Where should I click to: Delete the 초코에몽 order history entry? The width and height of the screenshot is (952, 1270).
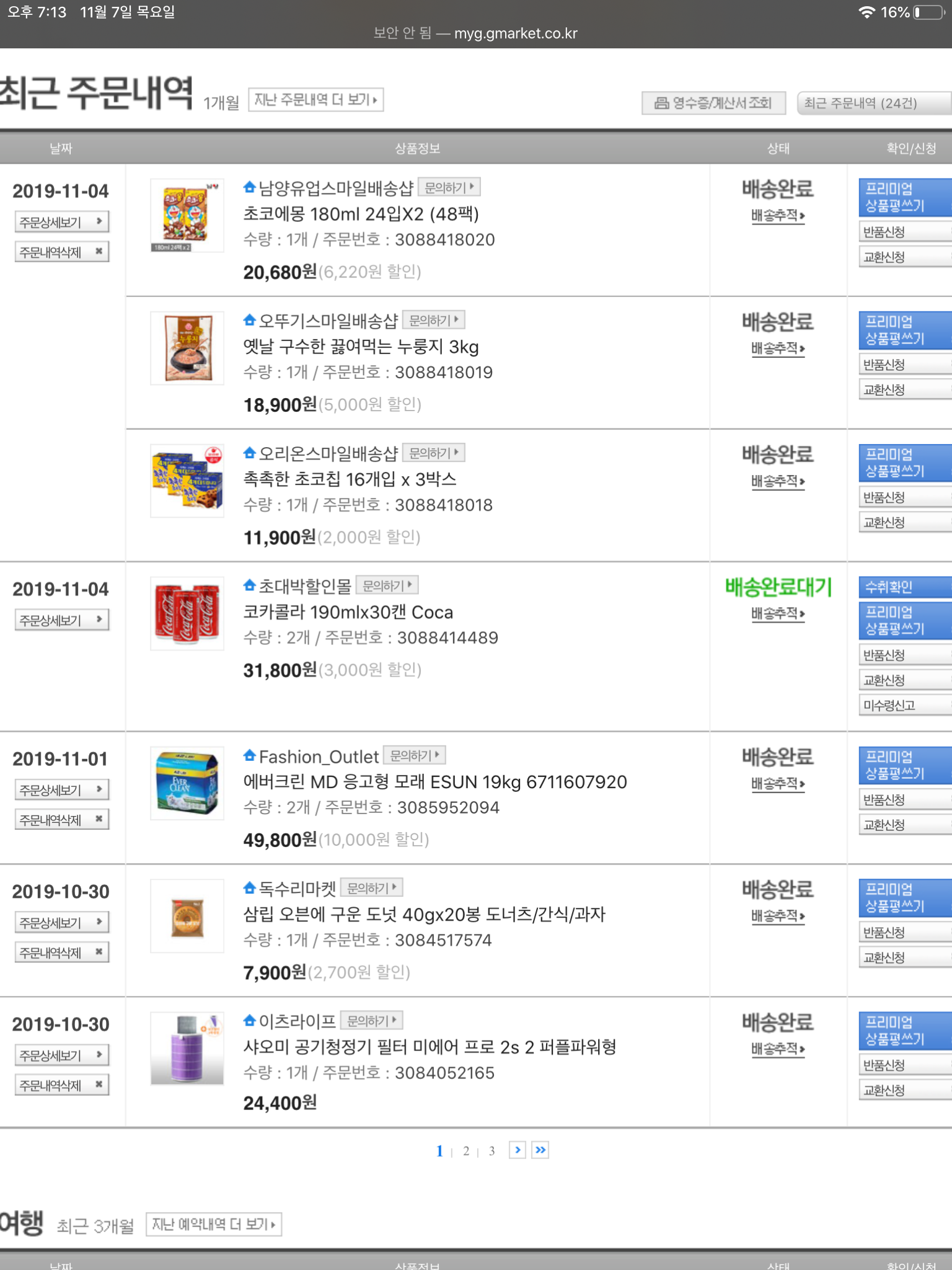tap(61, 252)
